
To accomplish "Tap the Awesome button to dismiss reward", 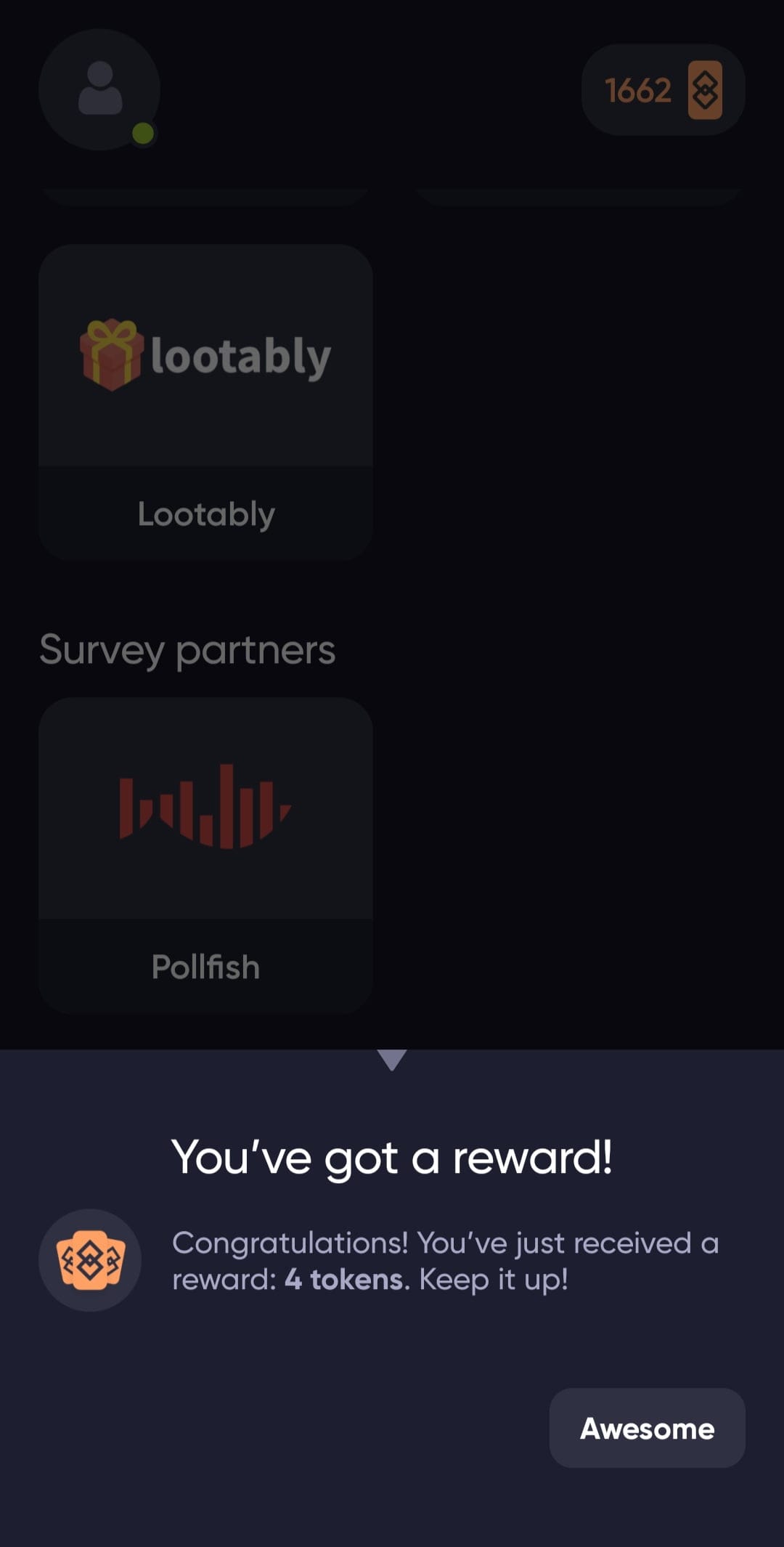I will pyautogui.click(x=647, y=1428).
